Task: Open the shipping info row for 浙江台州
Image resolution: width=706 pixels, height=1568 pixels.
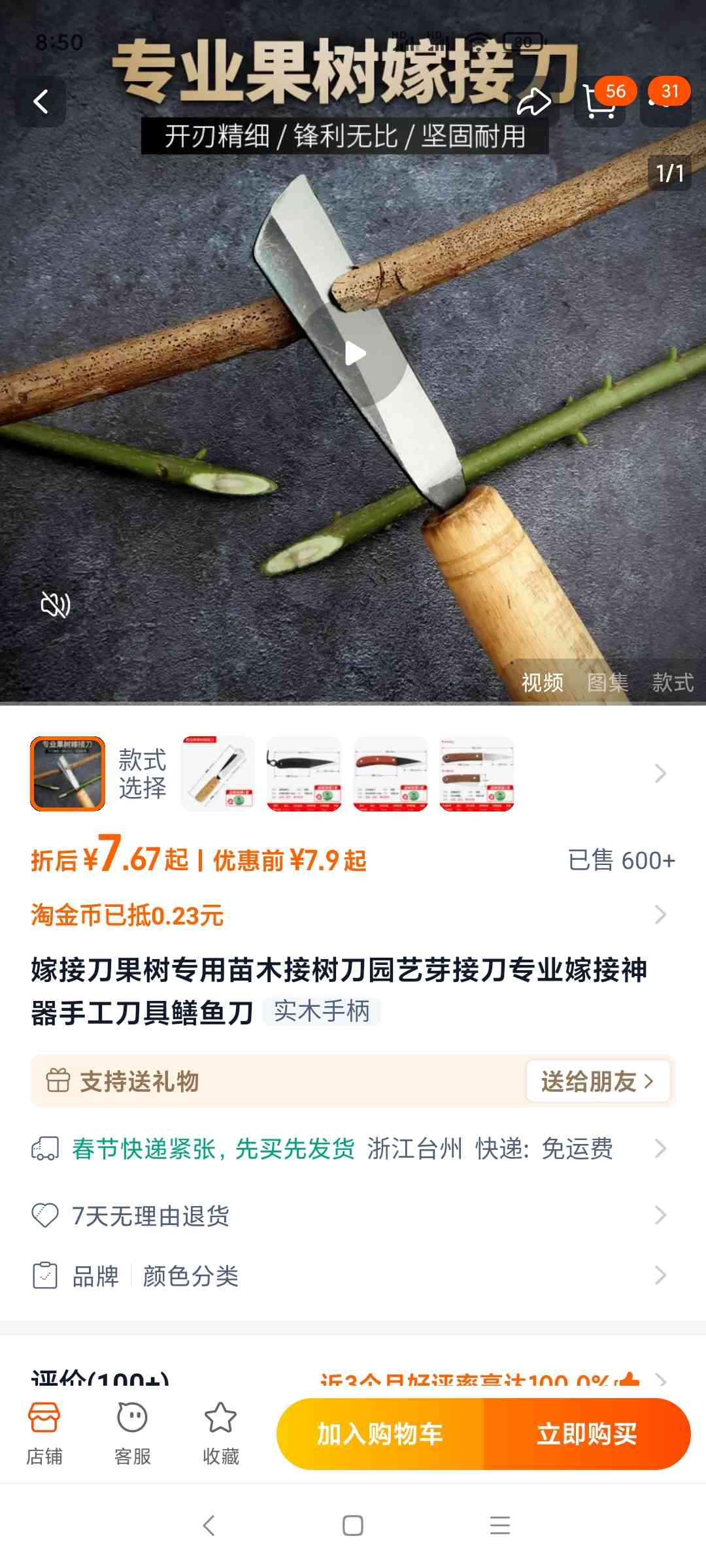Action: click(353, 1149)
